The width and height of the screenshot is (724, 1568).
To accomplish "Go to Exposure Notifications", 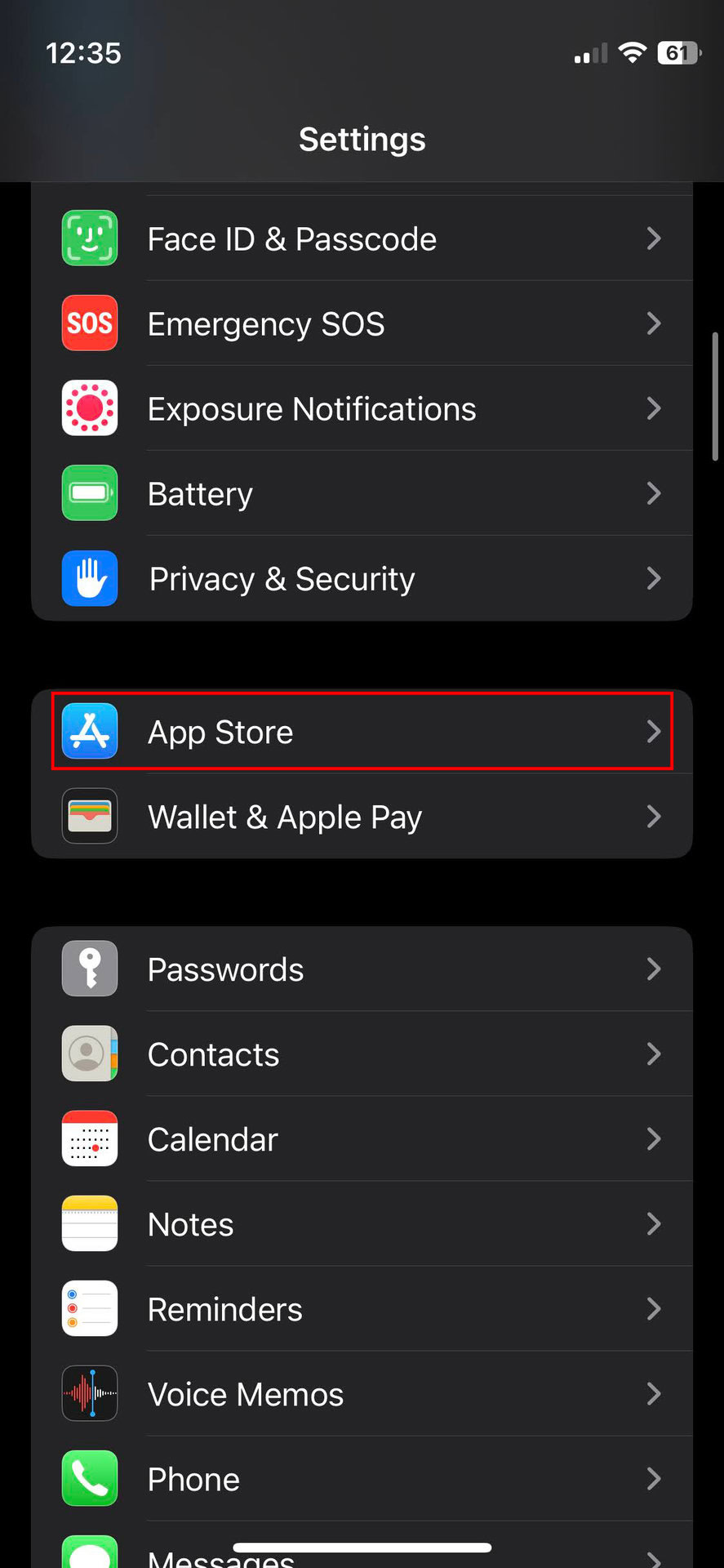I will (x=362, y=409).
